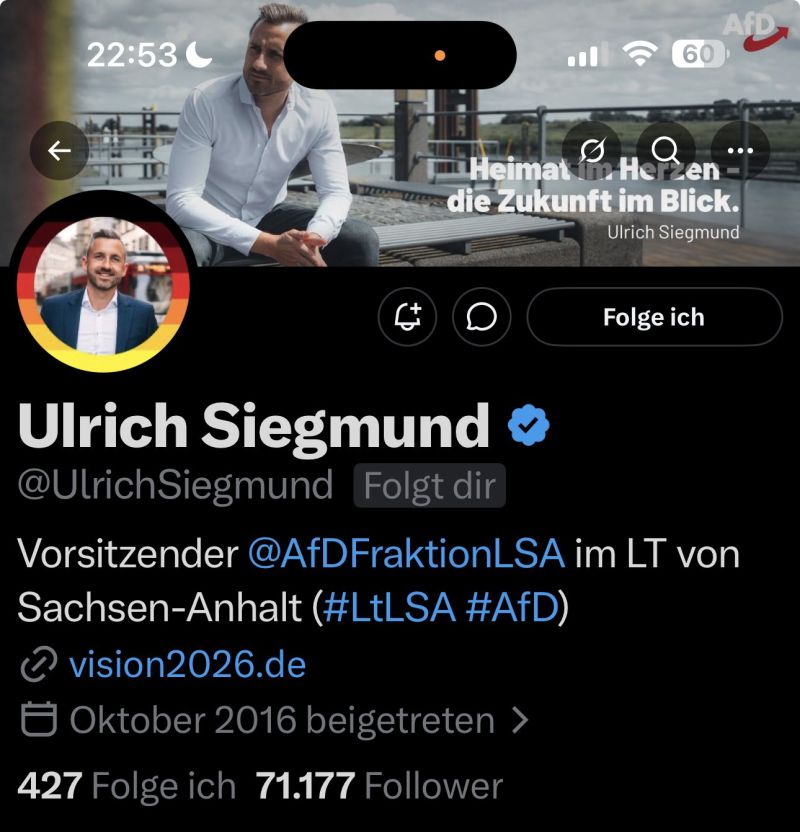Go back with the arrow button
Image resolution: width=800 pixels, height=832 pixels.
coord(60,151)
